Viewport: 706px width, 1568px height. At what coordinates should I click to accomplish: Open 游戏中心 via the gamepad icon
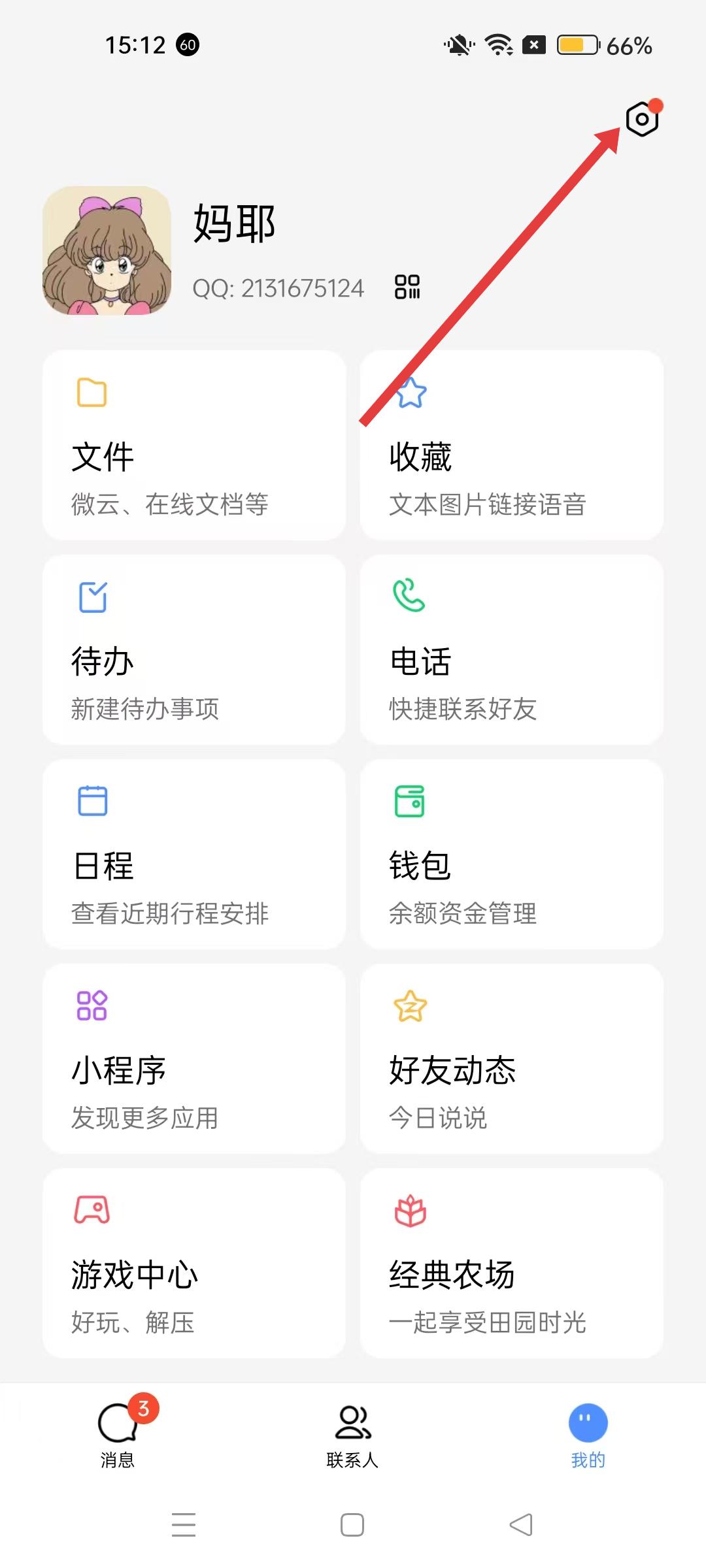tap(92, 1212)
